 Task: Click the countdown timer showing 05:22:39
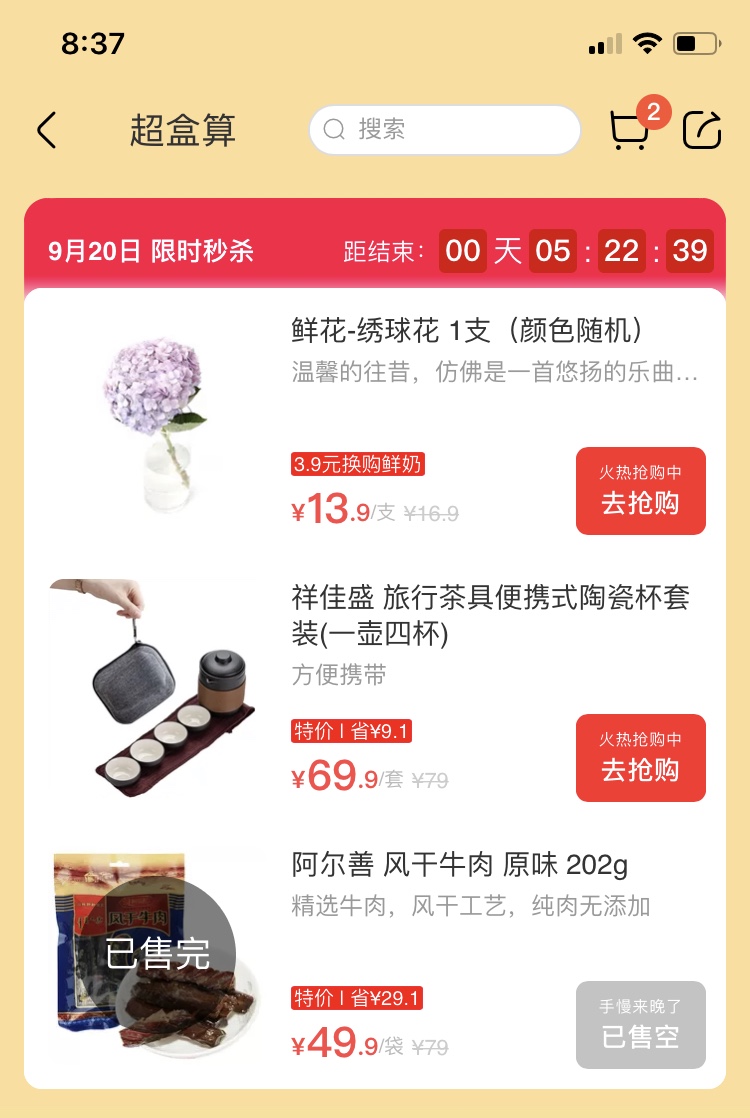click(575, 251)
